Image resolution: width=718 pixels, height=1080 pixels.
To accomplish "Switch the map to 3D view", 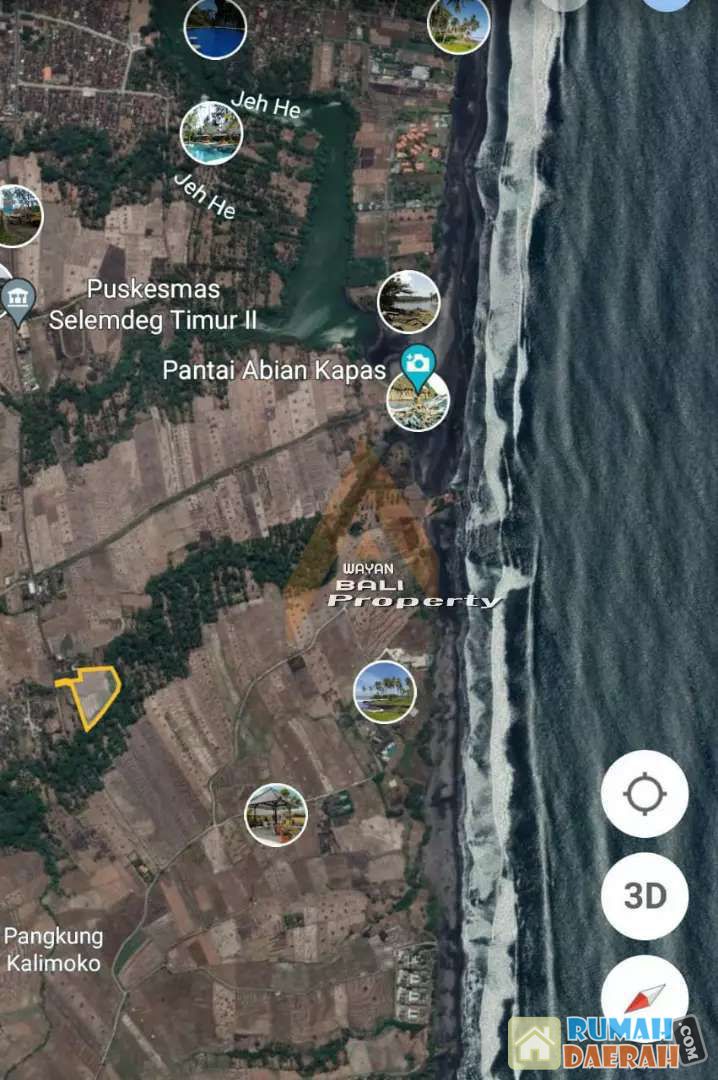I will pyautogui.click(x=644, y=896).
